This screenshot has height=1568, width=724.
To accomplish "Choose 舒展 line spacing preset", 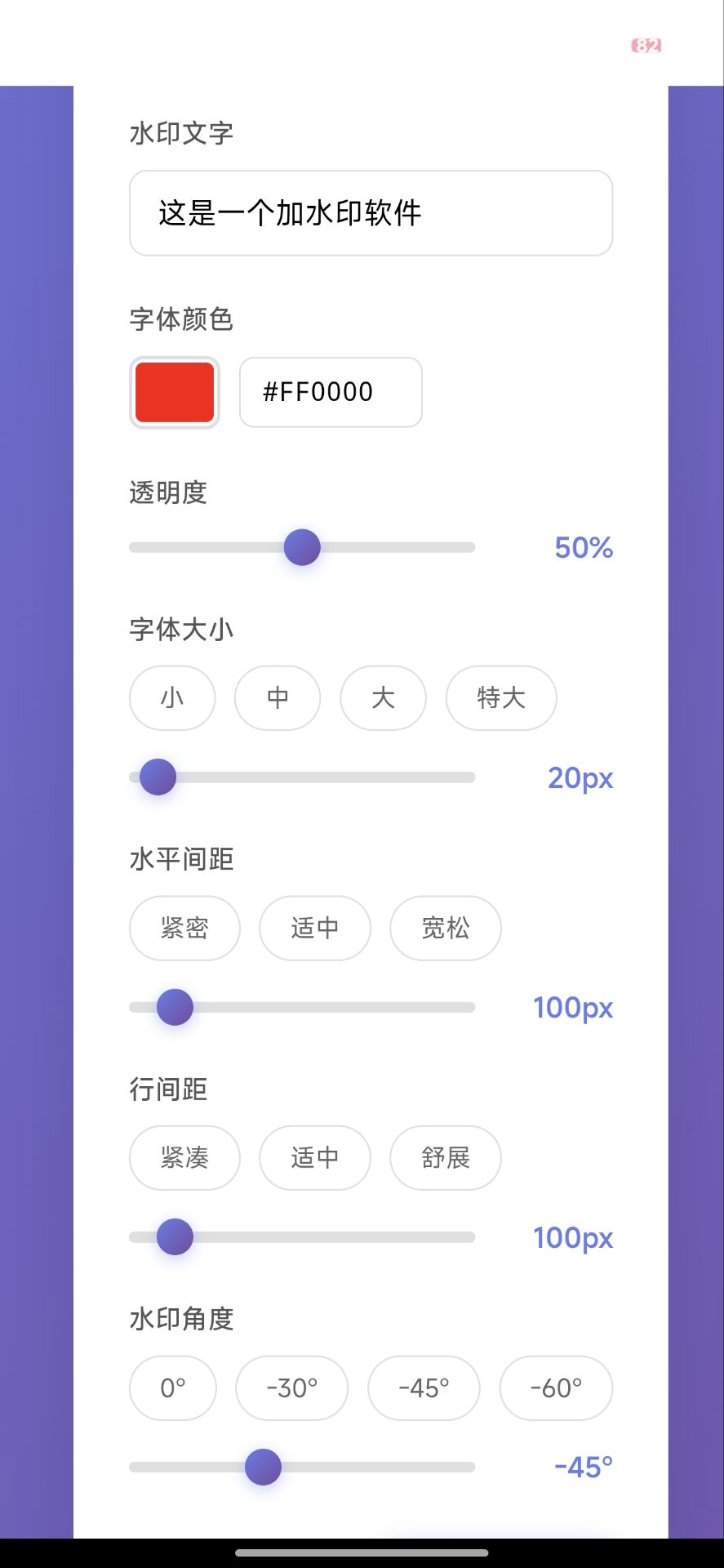I will tap(445, 1157).
